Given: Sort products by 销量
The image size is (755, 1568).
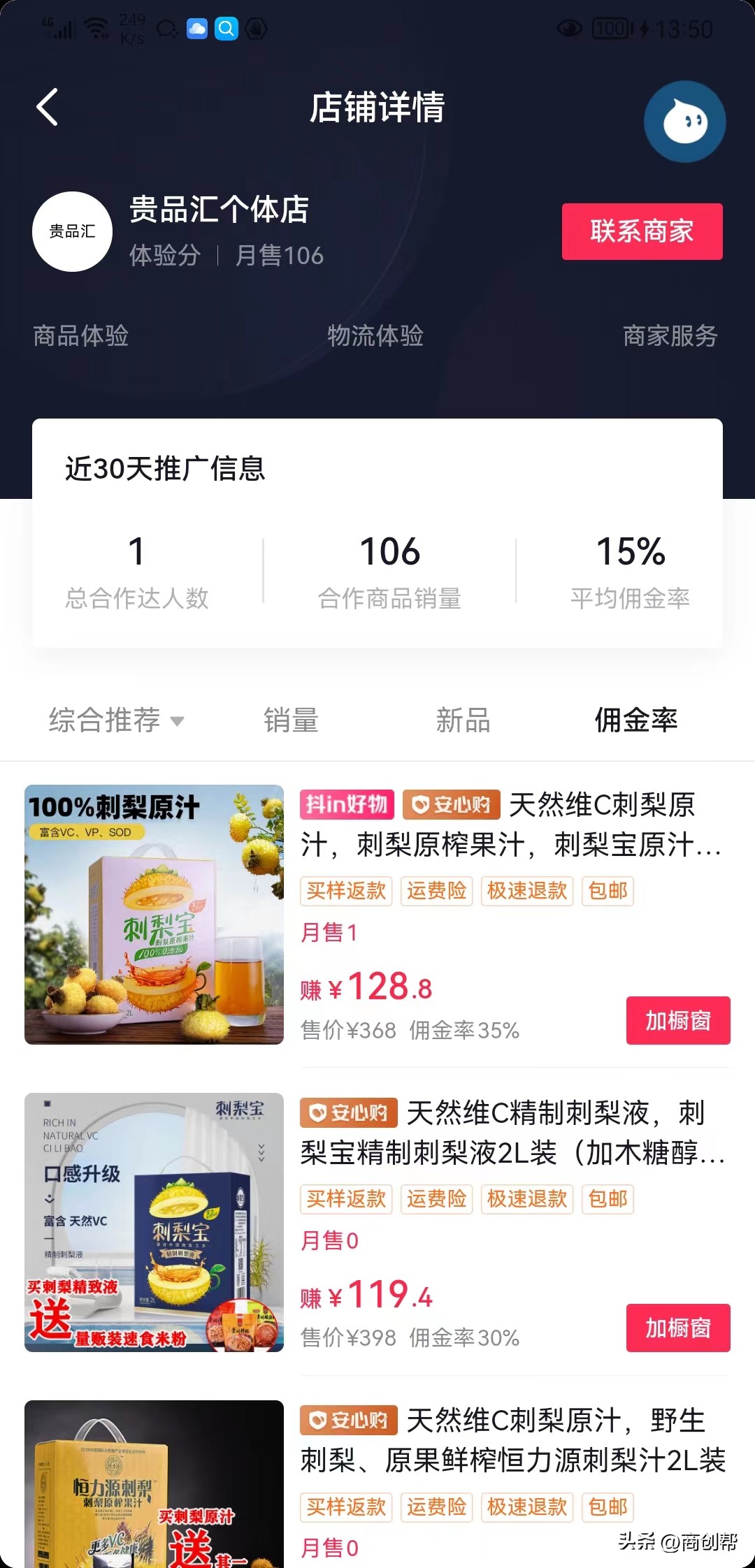Looking at the screenshot, I should pos(291,720).
